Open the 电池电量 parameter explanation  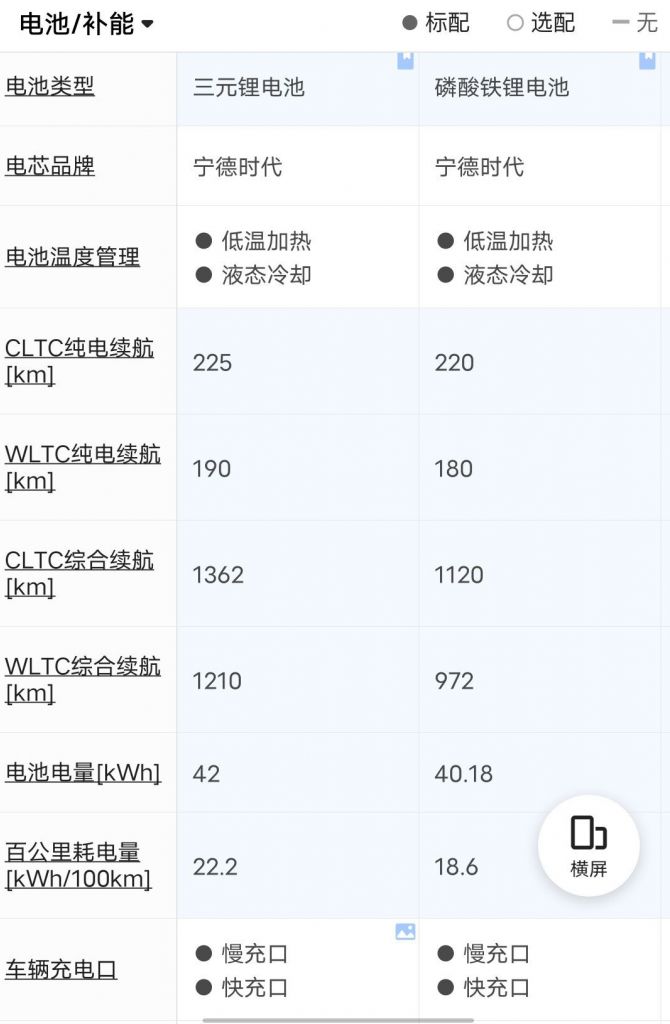pyautogui.click(x=82, y=772)
